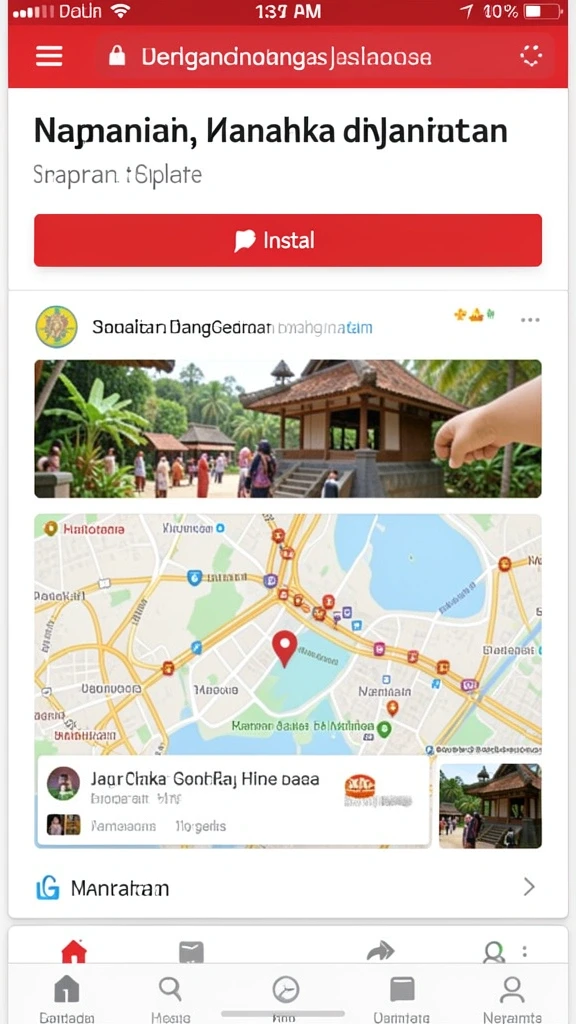Screen dimensions: 576x1024
Task: Open the small temple thumbnail beside the place card
Action: [490, 806]
